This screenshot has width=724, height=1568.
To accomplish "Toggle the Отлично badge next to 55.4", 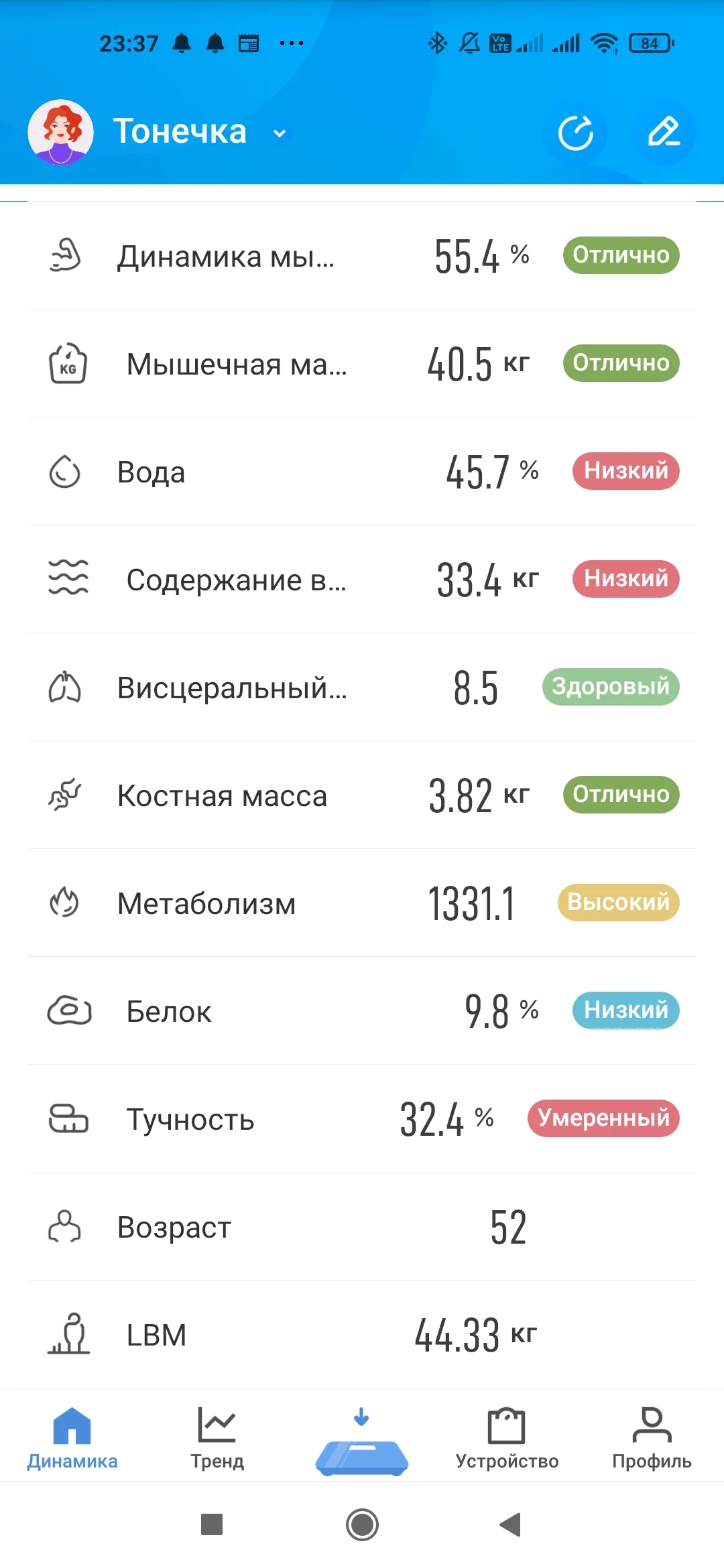I will pos(619,255).
